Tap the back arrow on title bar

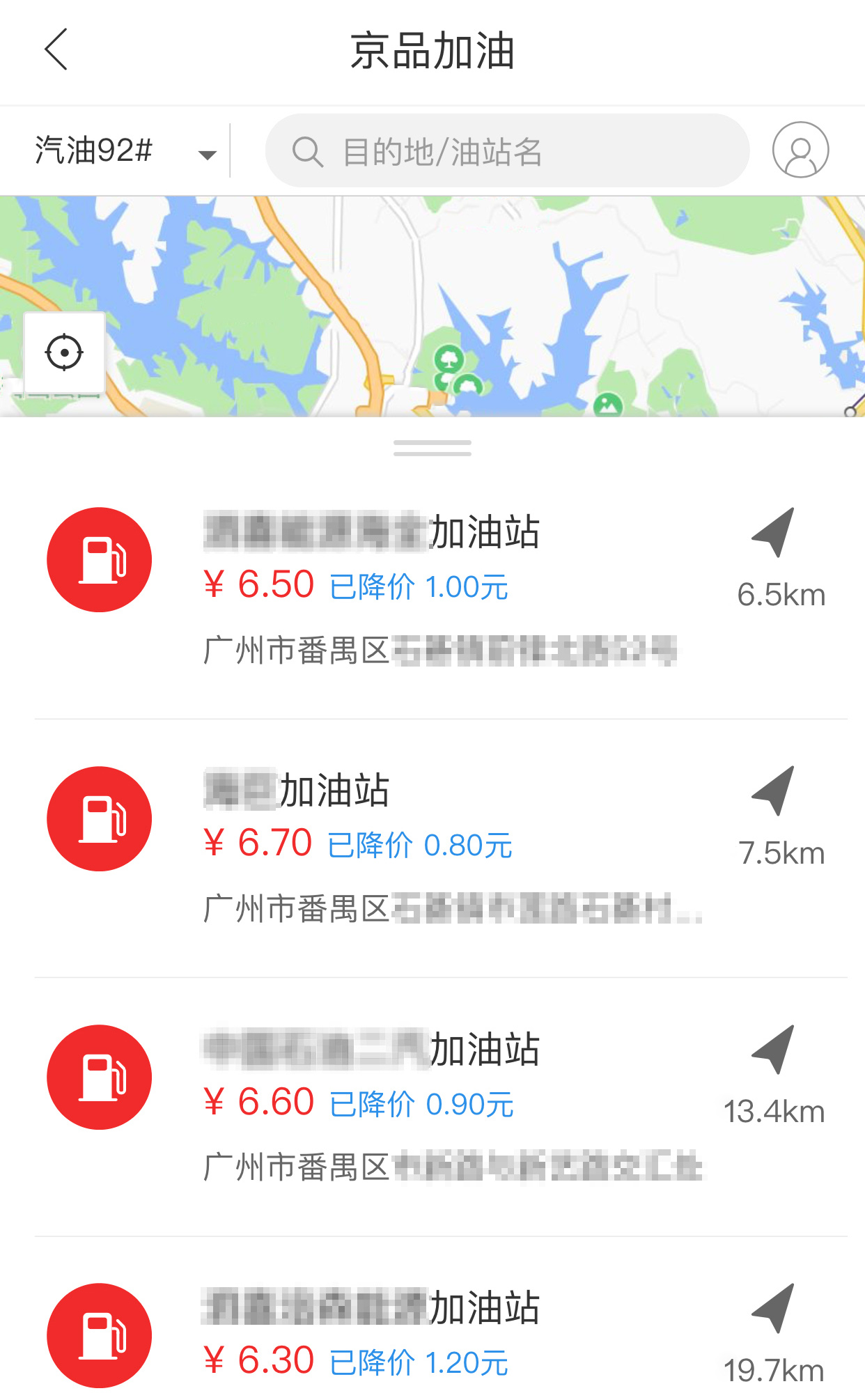[56, 50]
